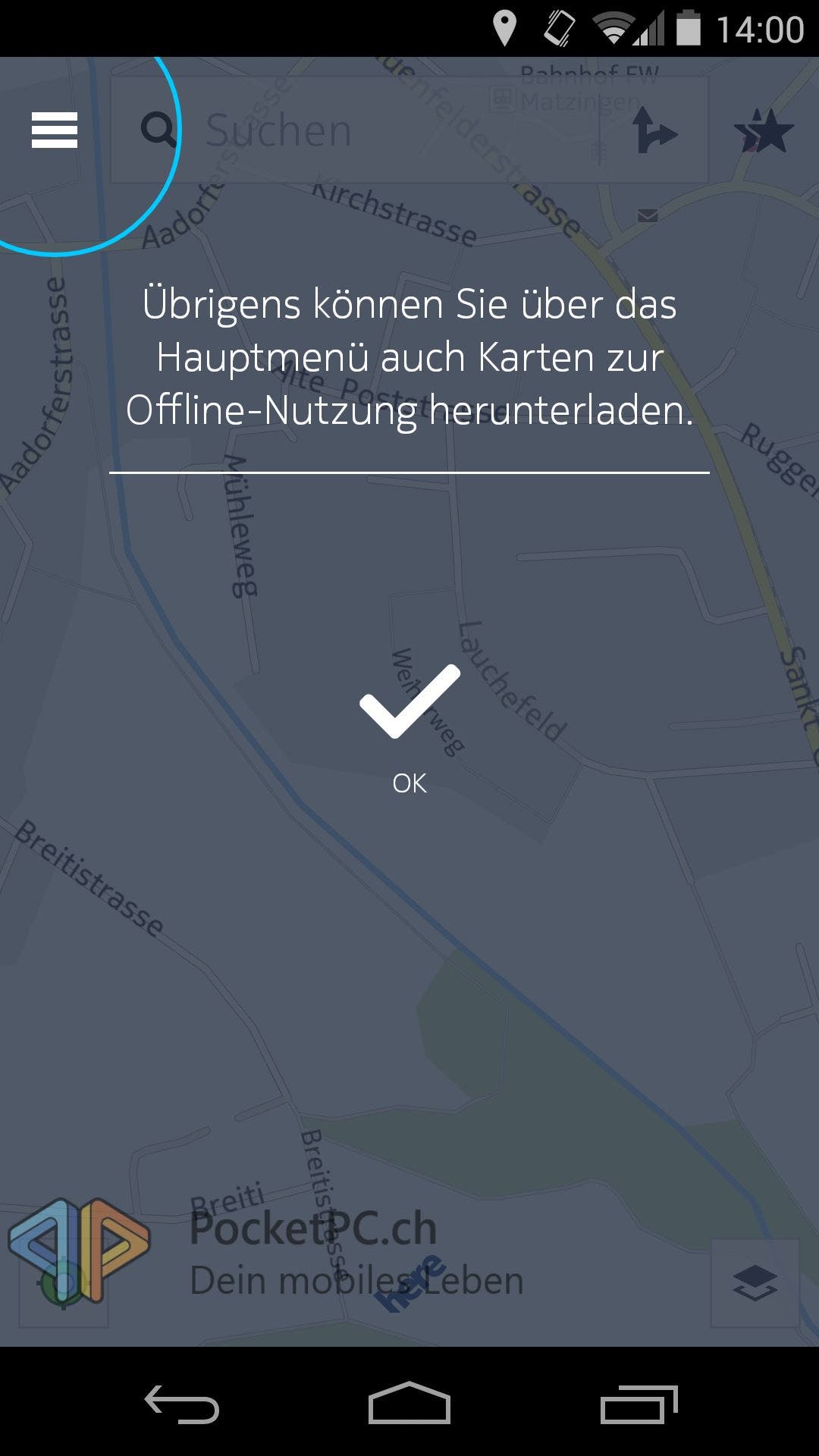
Task: Tap the Suchen search field
Action: coord(356,130)
